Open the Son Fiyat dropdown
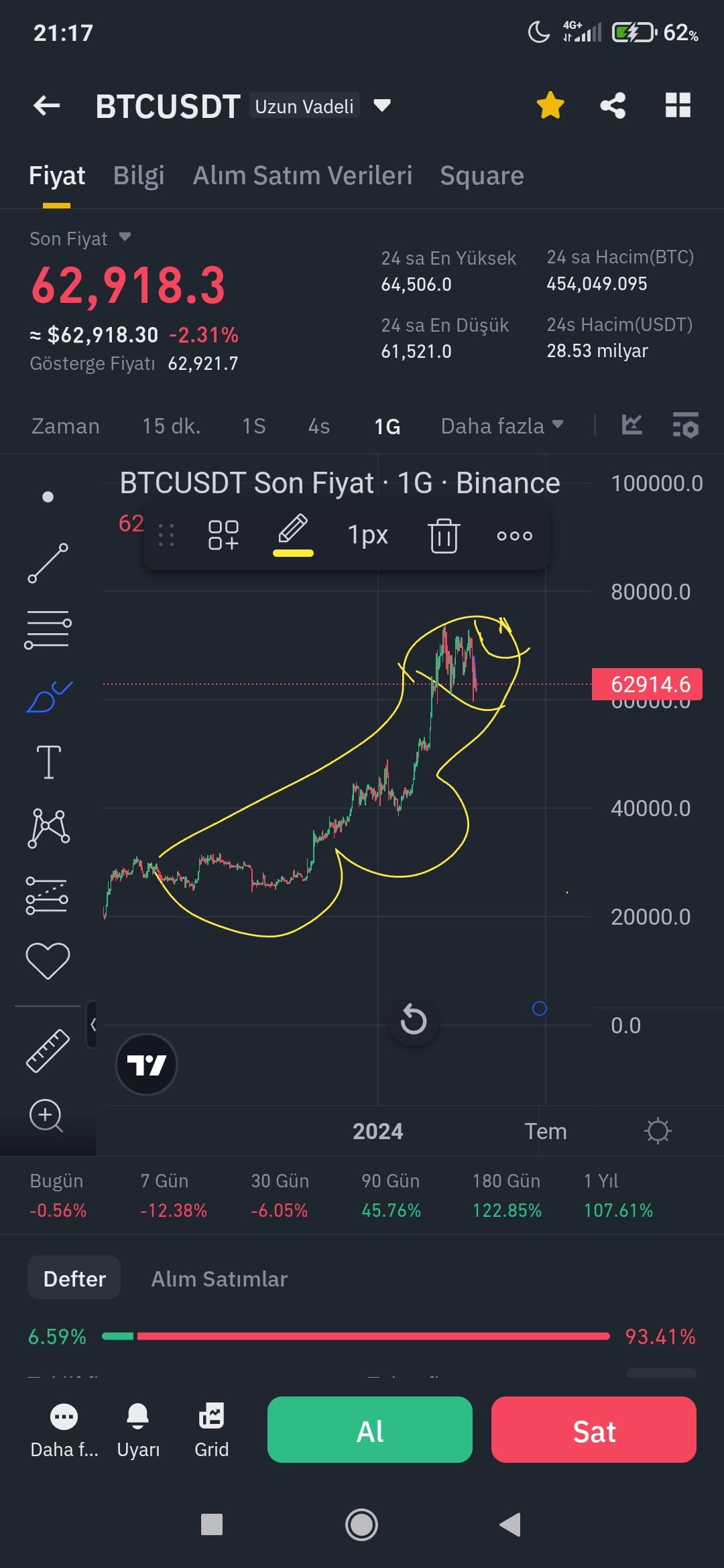Viewport: 724px width, 1568px height. 80,239
